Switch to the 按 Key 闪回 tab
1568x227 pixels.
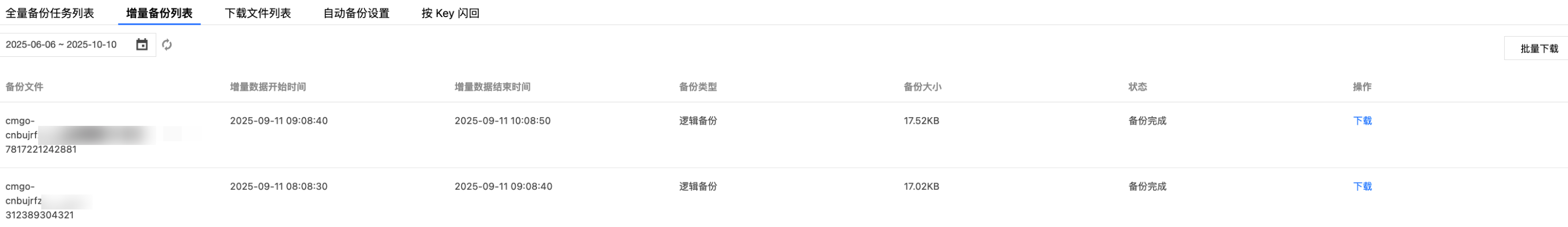[450, 13]
